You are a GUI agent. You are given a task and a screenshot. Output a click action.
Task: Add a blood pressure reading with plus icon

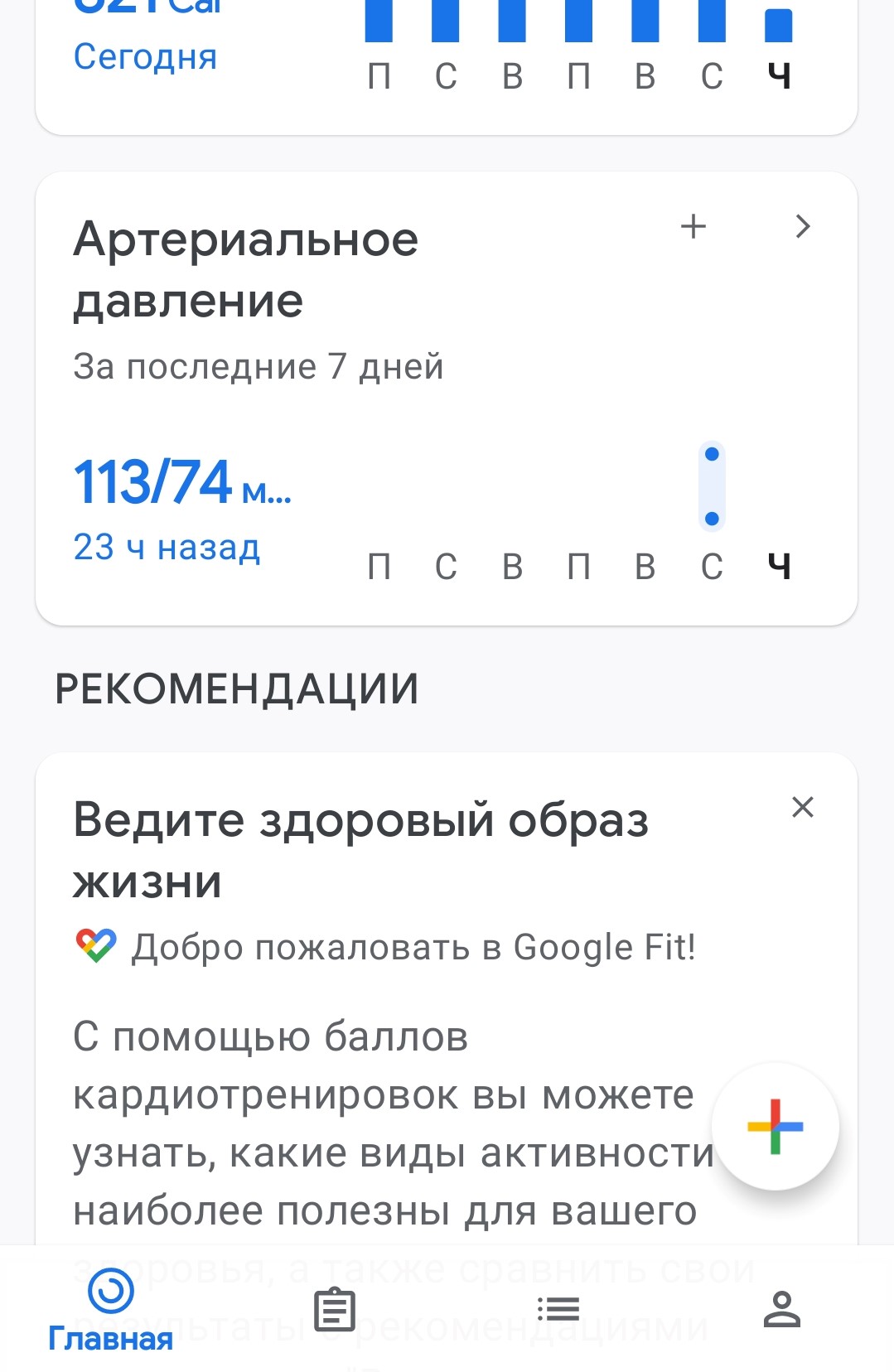pos(693,226)
